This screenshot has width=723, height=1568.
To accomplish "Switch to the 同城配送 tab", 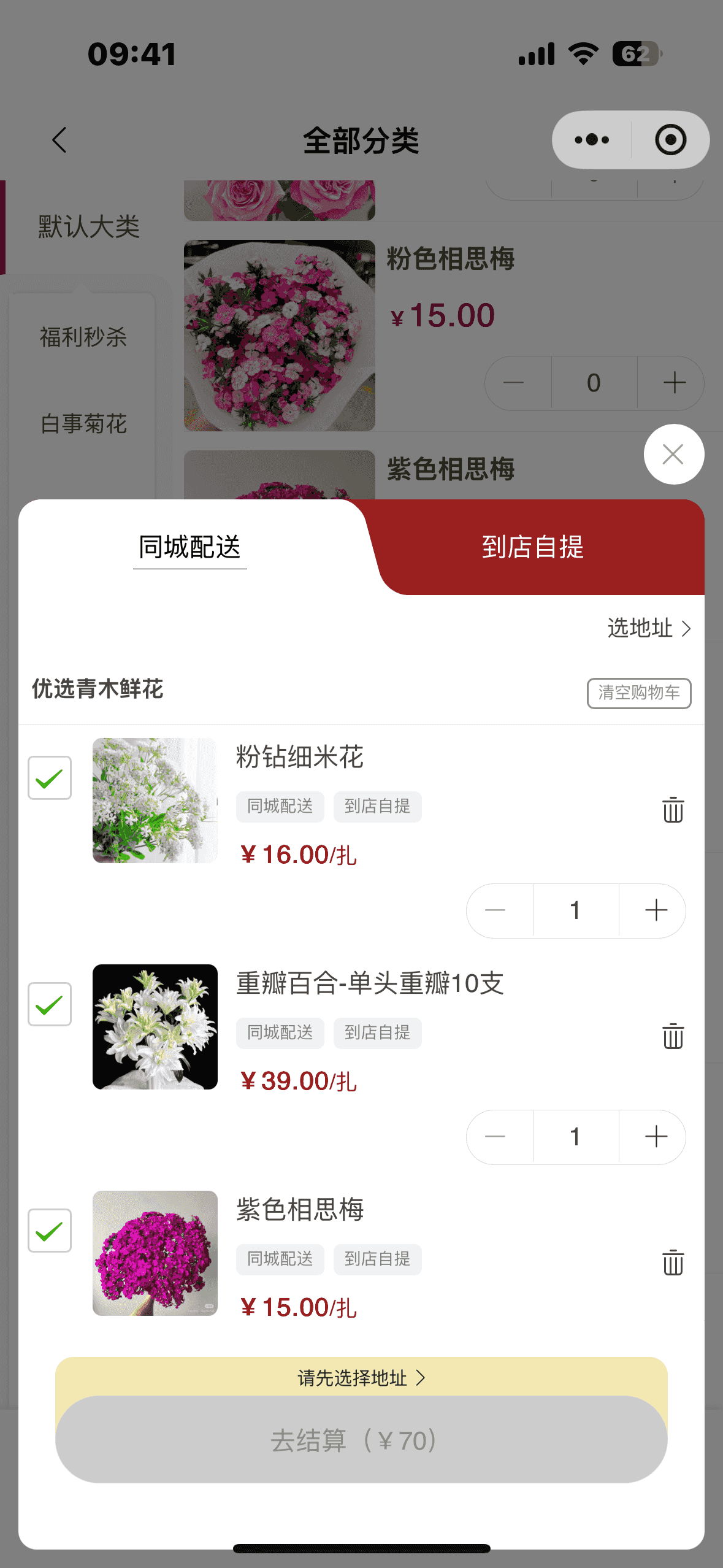I will pos(189,547).
